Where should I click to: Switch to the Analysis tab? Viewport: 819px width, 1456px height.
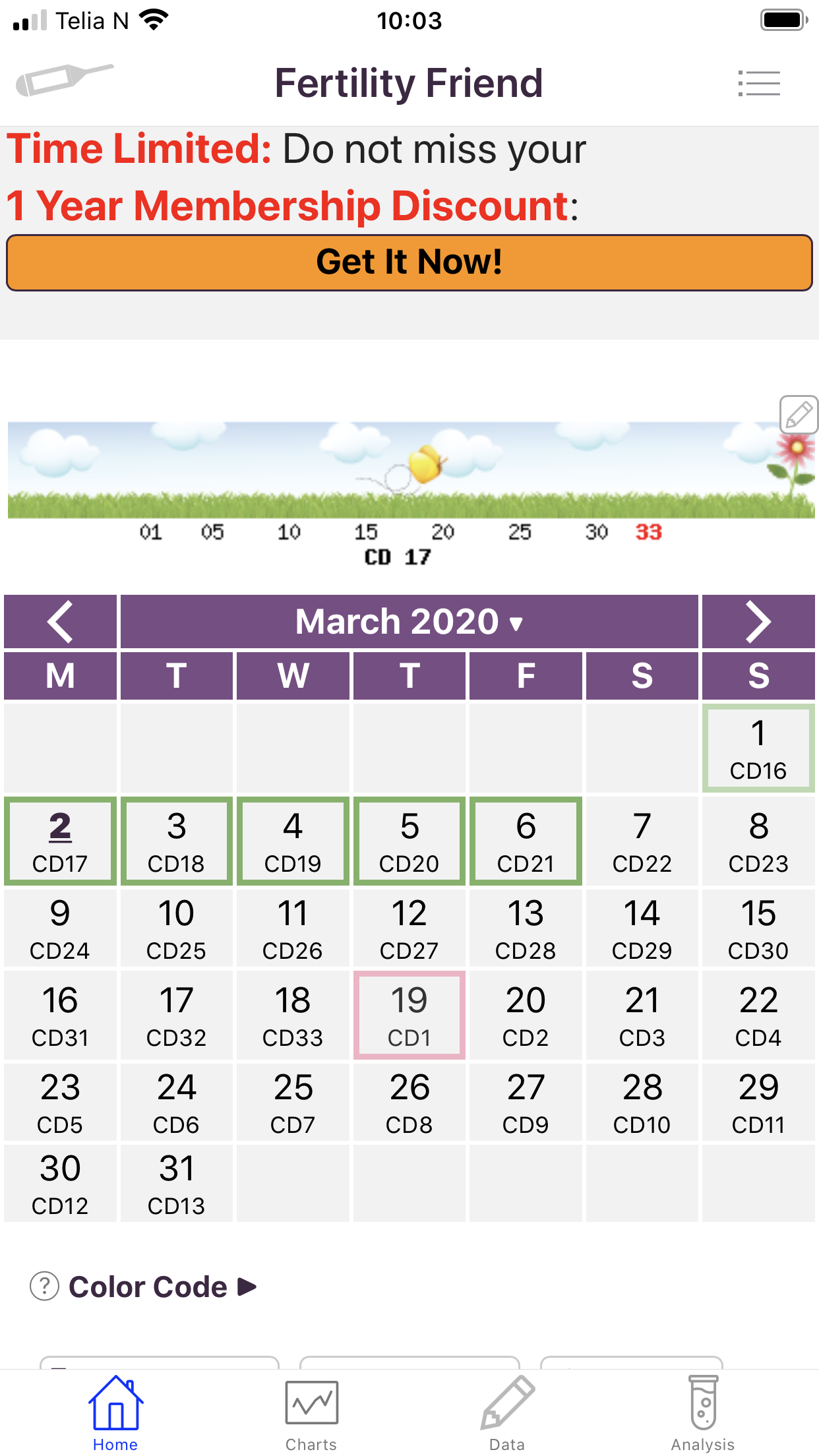[703, 1414]
